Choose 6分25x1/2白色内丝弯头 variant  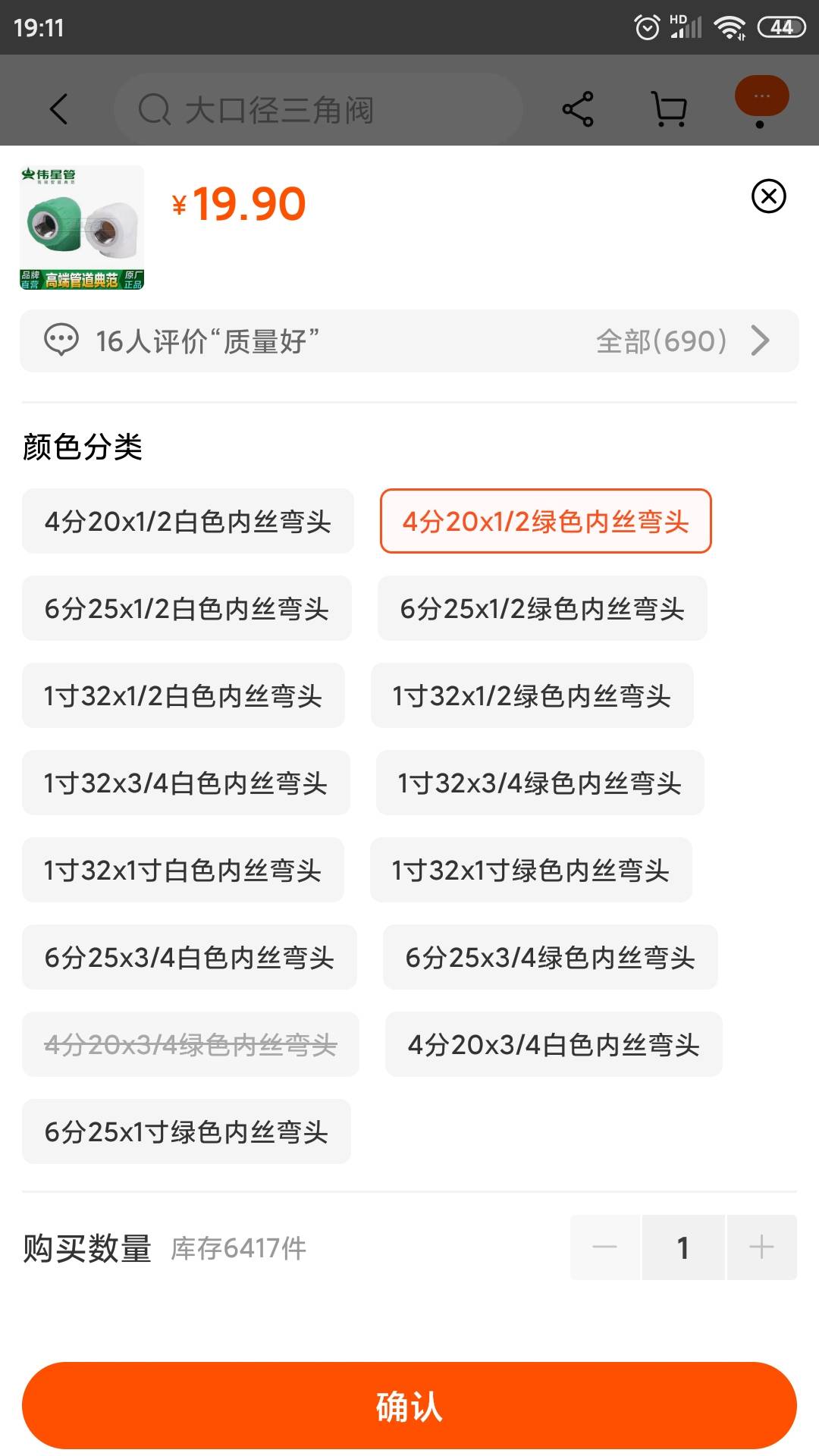click(187, 608)
